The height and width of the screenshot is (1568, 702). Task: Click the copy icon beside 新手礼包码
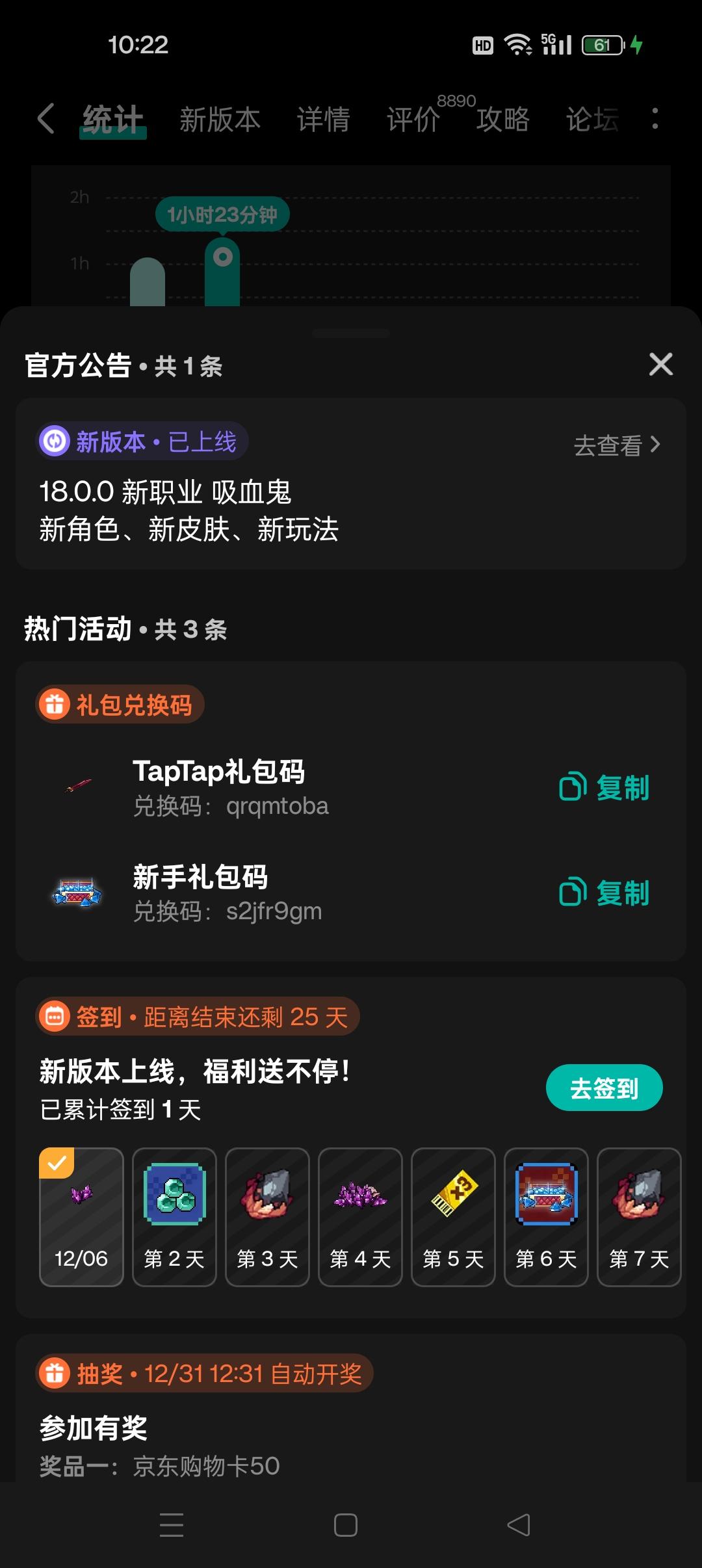(573, 891)
